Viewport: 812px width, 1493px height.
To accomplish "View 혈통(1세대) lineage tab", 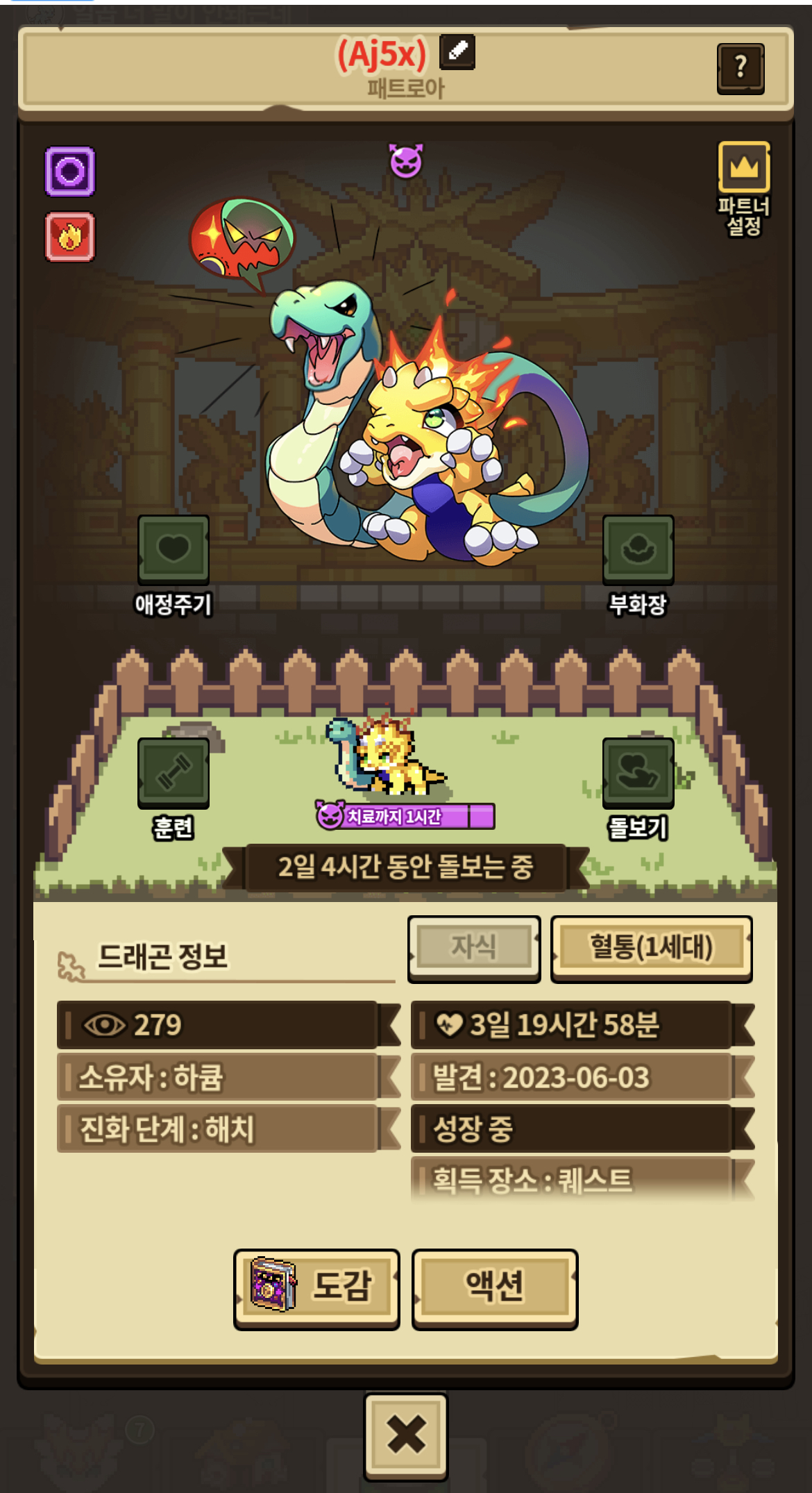I will pyautogui.click(x=651, y=947).
